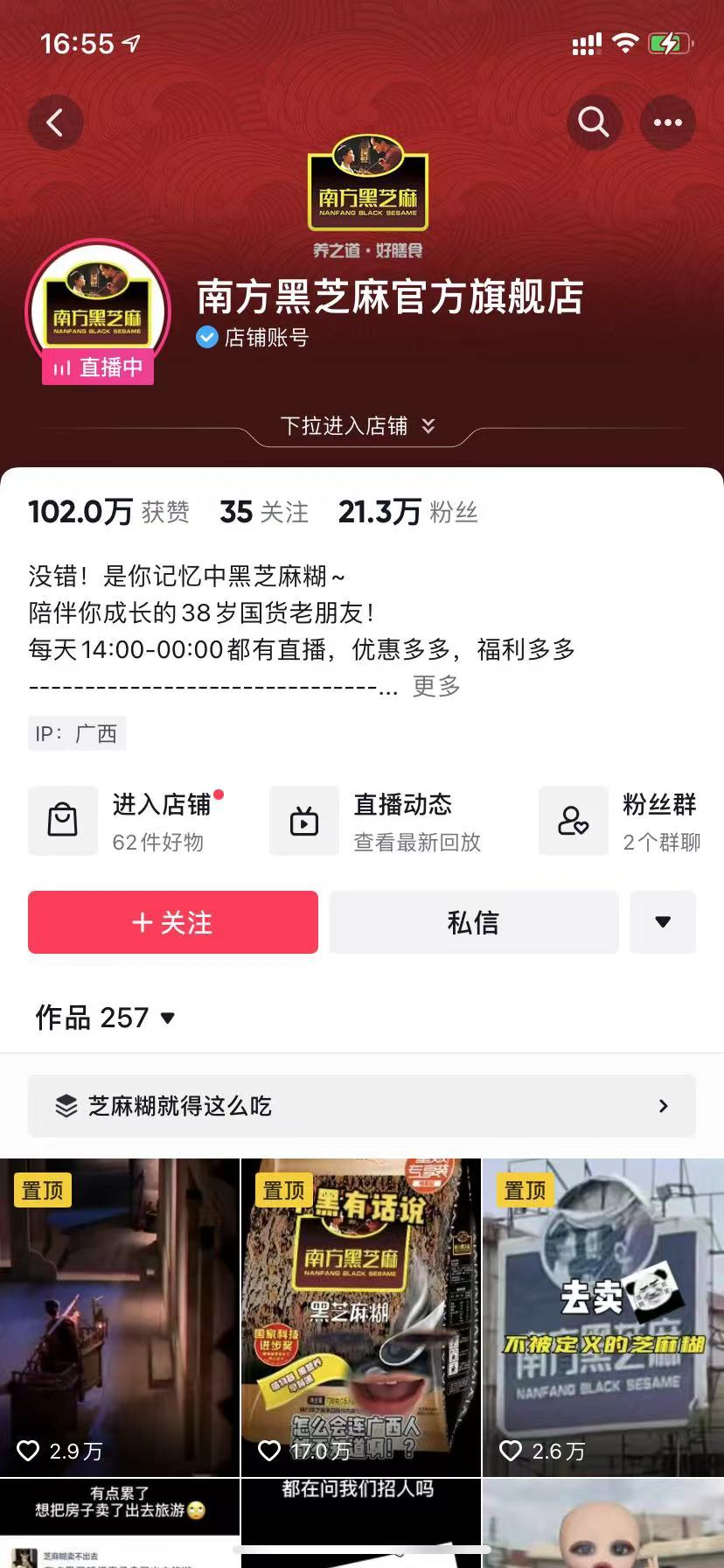Open the video titled 有点累了想把房子卖了出去旅游

point(119,1522)
